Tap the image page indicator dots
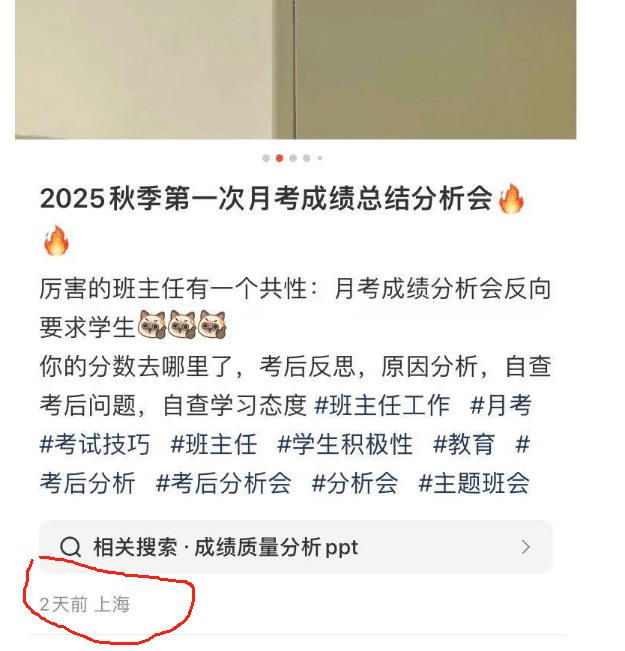Viewport: 625px width, 651px height. 292,158
